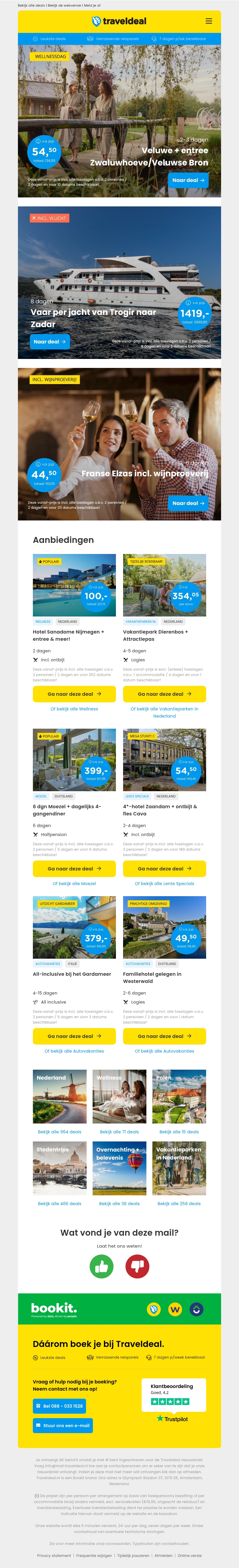Go to the Familiehotel Westerwald deal
Image resolution: width=239 pixels, height=1568 pixels.
tap(164, 1036)
